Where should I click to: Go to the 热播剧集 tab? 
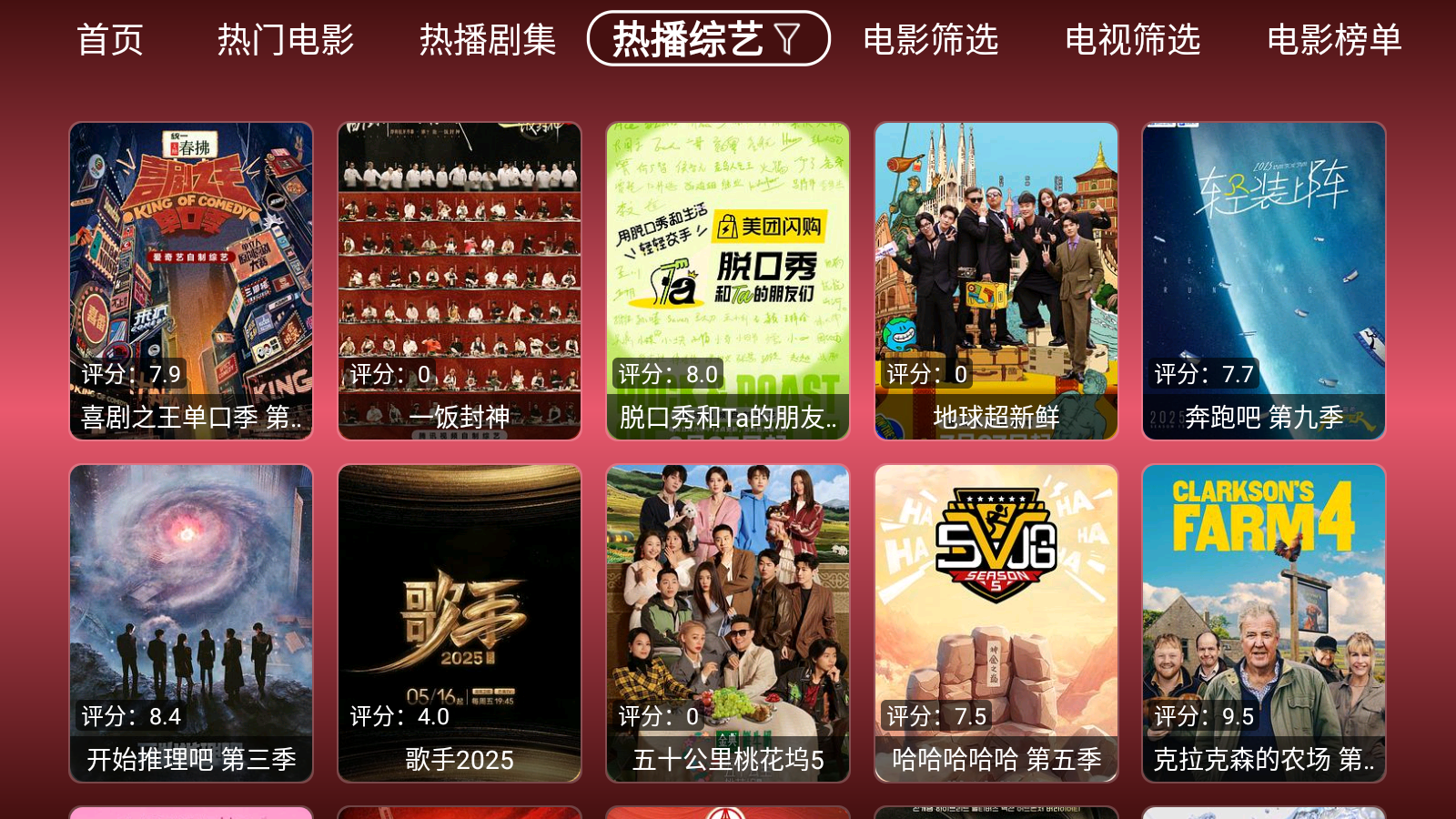[488, 40]
